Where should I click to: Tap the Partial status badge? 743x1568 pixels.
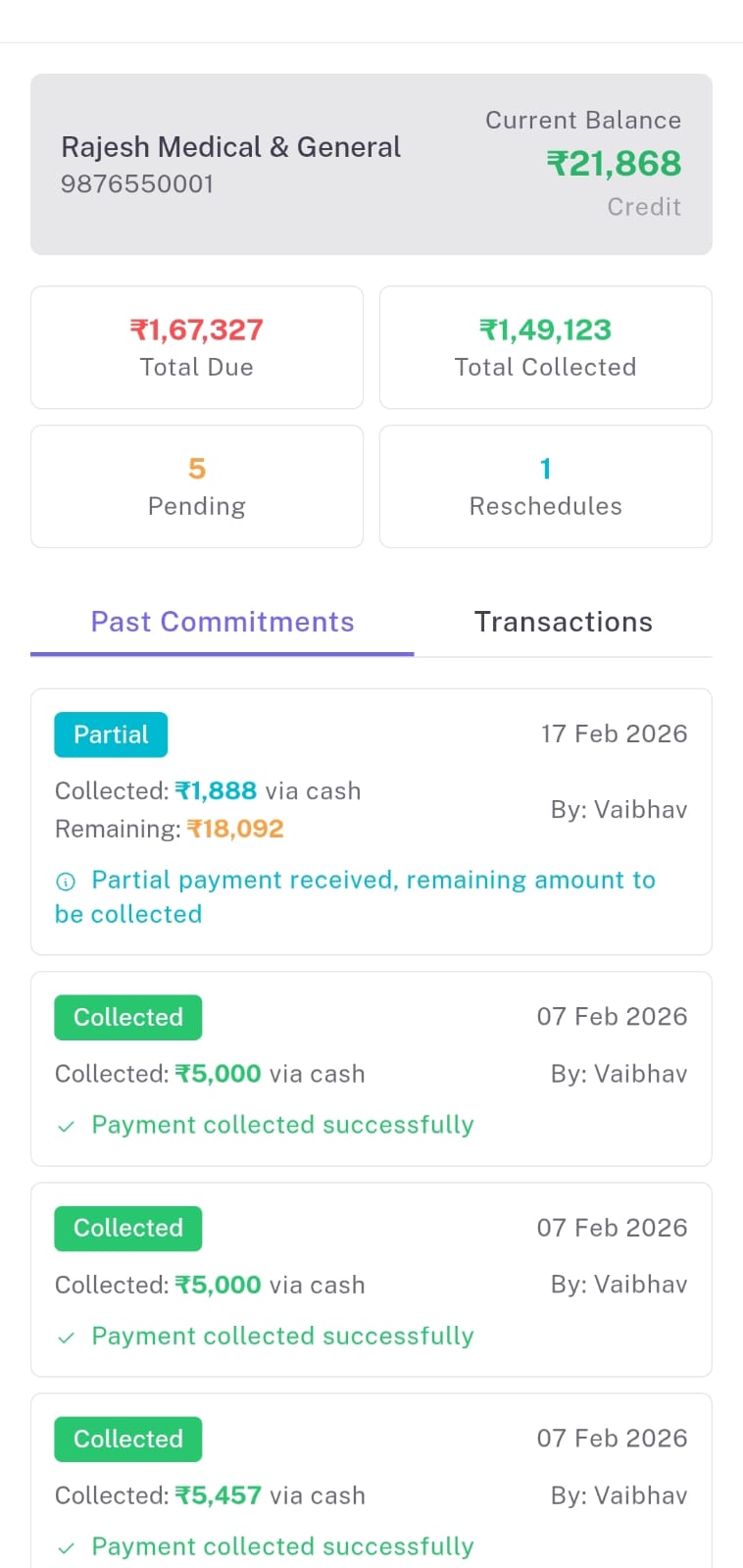tap(110, 733)
